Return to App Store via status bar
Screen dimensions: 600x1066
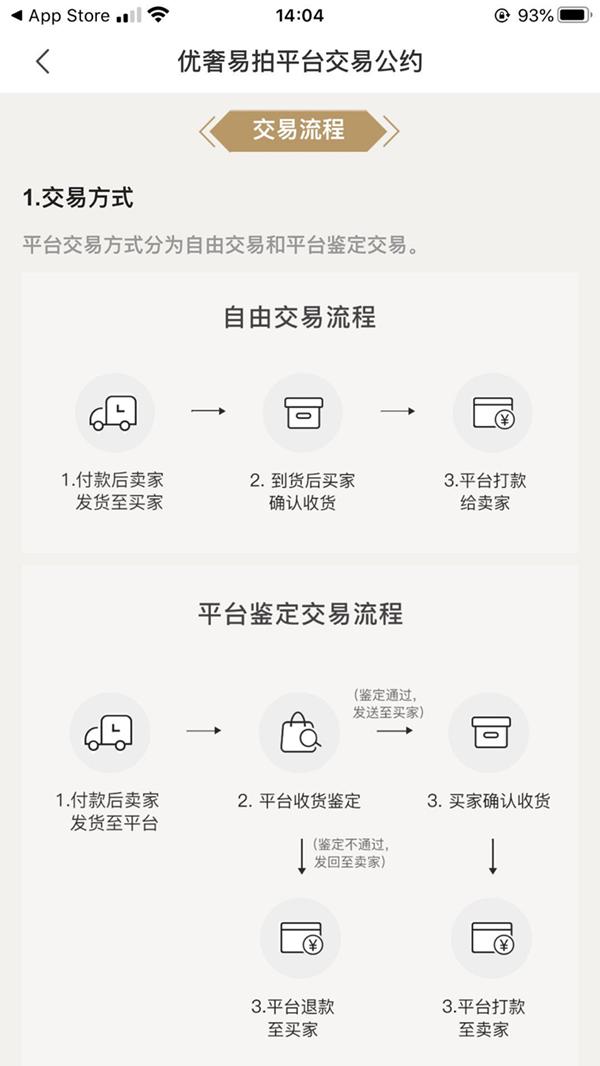[x=58, y=15]
